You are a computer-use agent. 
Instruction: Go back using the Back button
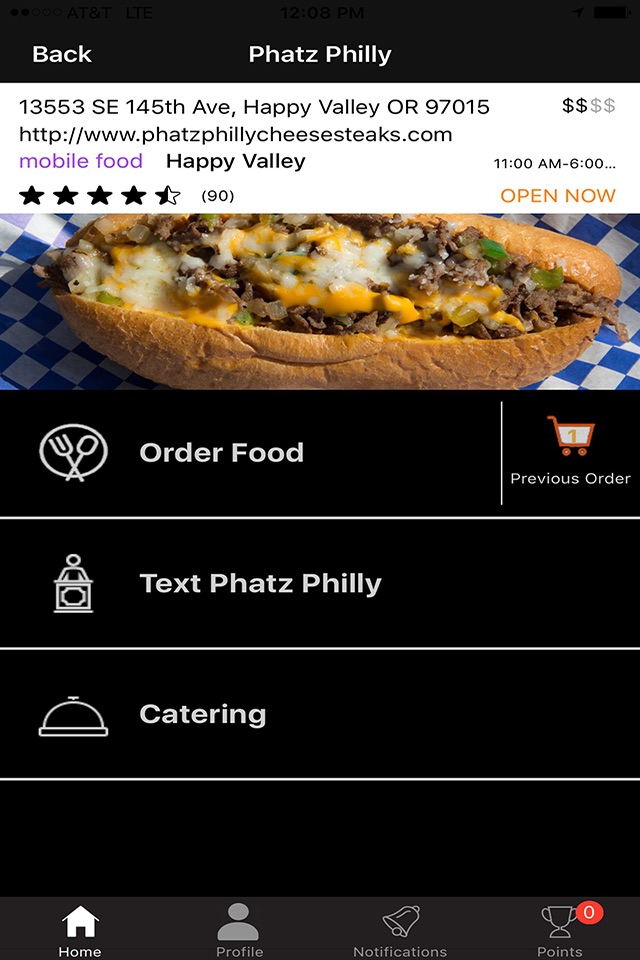coord(62,54)
